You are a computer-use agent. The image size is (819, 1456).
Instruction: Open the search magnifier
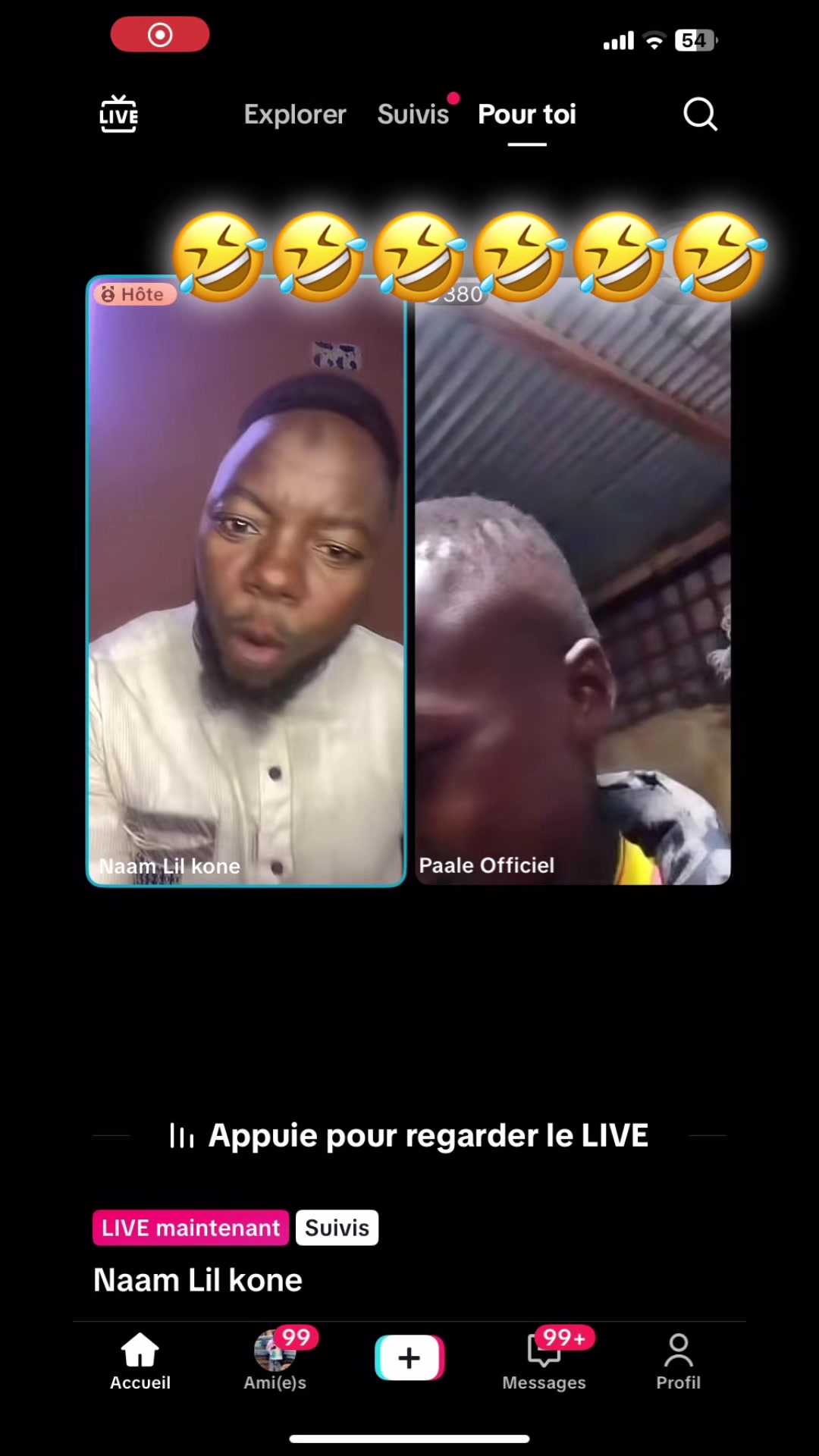pos(700,115)
